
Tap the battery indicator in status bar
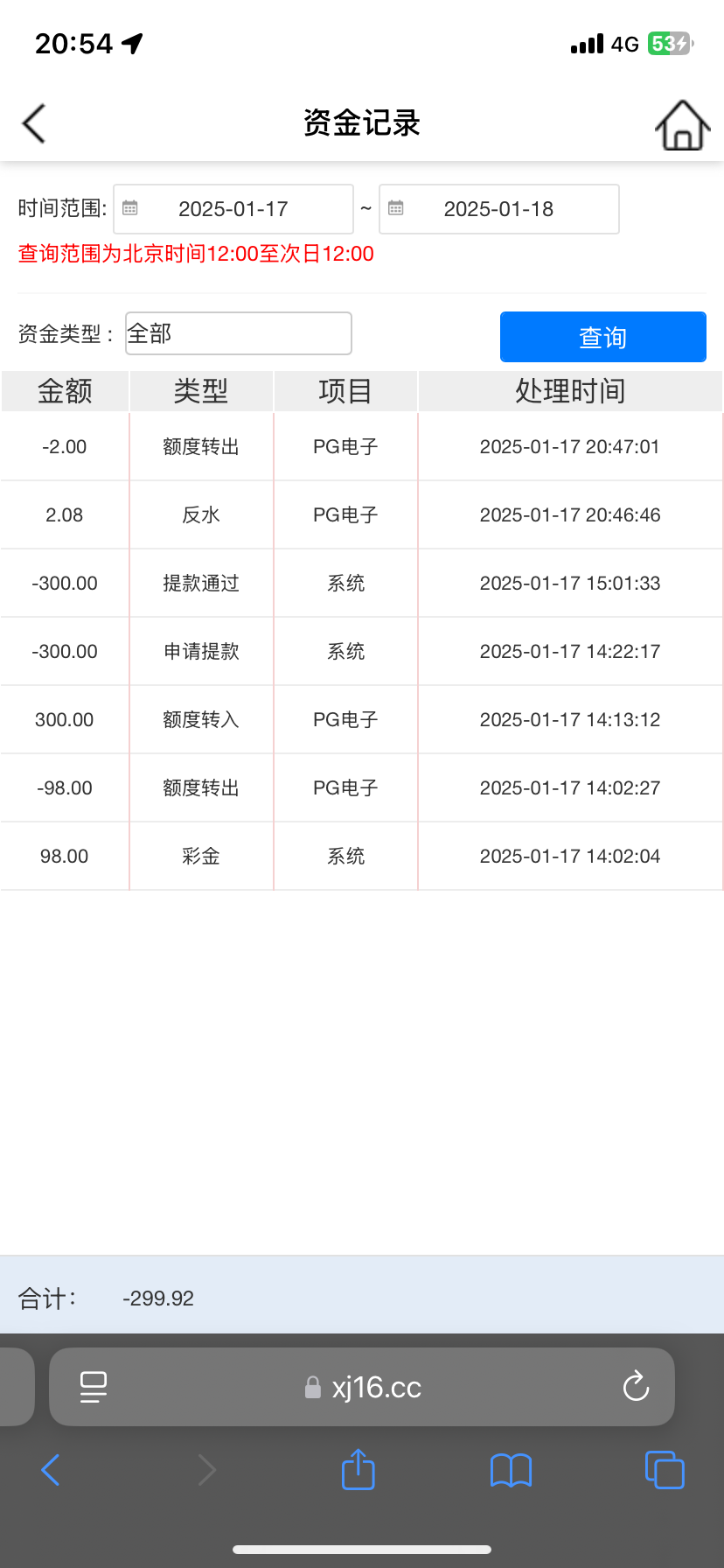pos(667,43)
